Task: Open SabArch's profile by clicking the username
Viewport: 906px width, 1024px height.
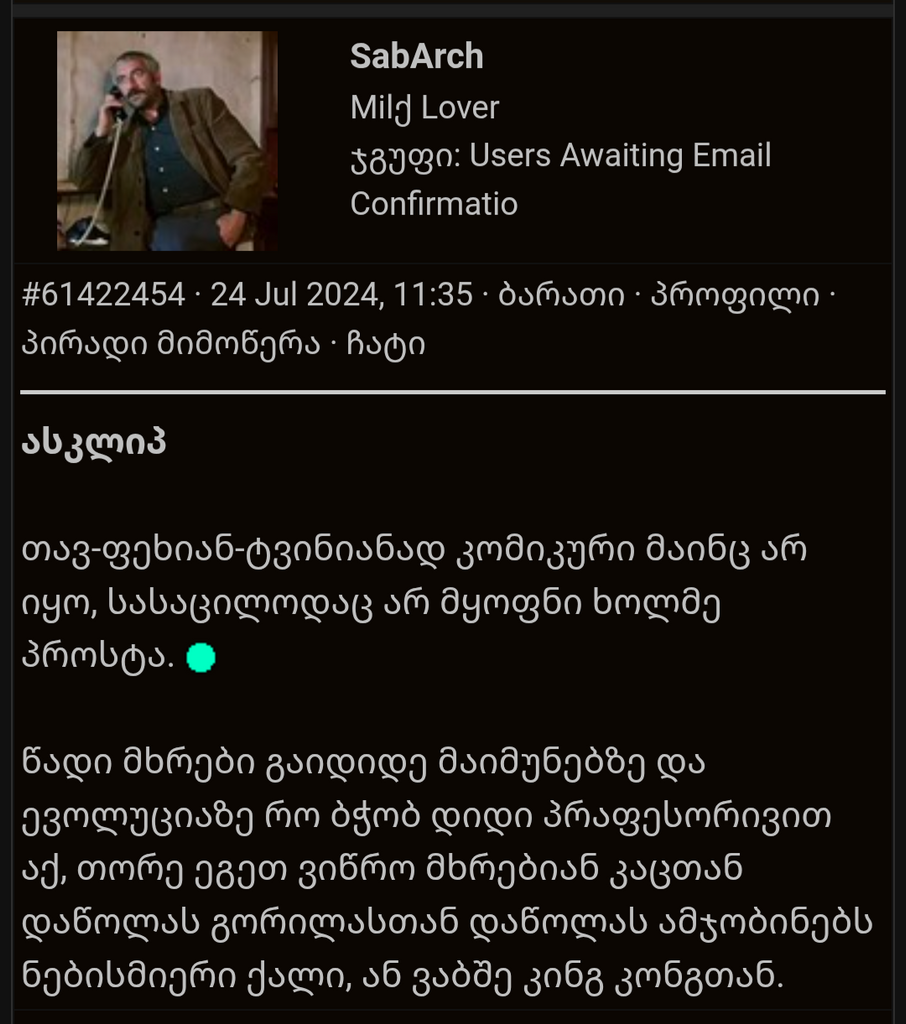Action: (x=416, y=57)
